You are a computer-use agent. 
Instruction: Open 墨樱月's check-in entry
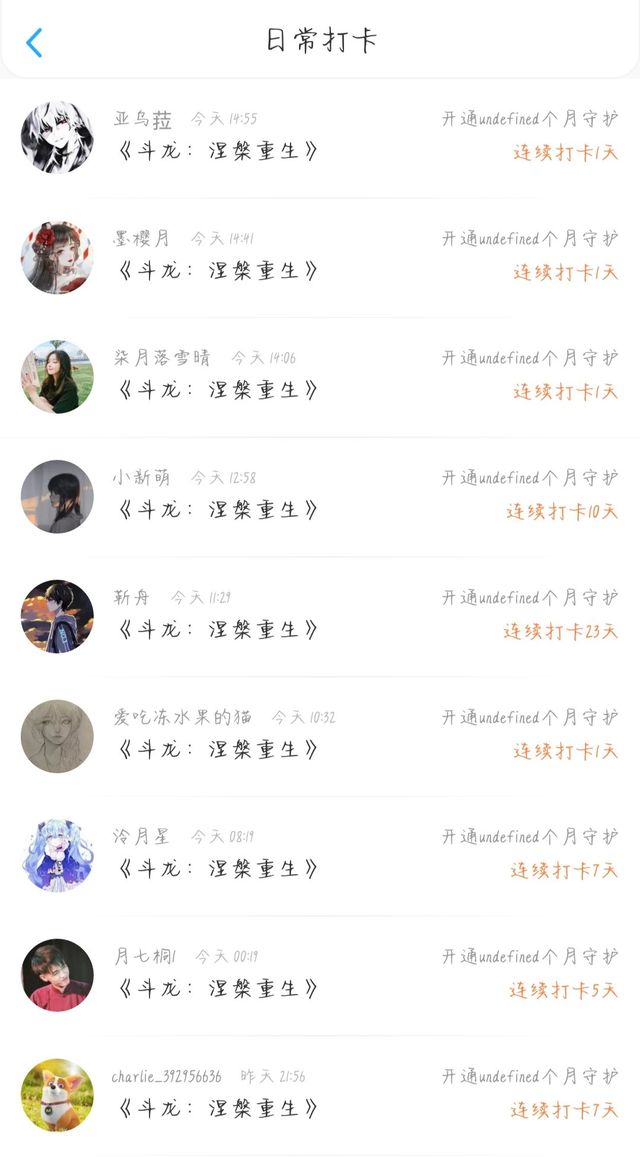coord(320,257)
